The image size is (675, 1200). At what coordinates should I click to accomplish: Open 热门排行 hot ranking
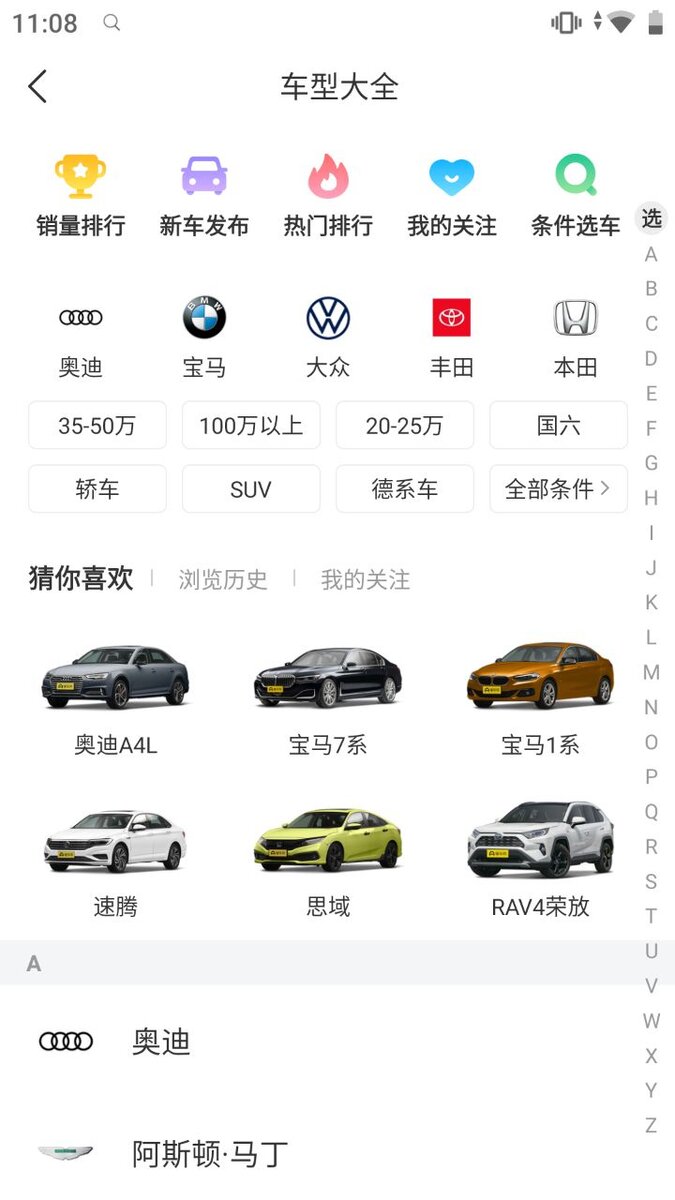(x=328, y=197)
